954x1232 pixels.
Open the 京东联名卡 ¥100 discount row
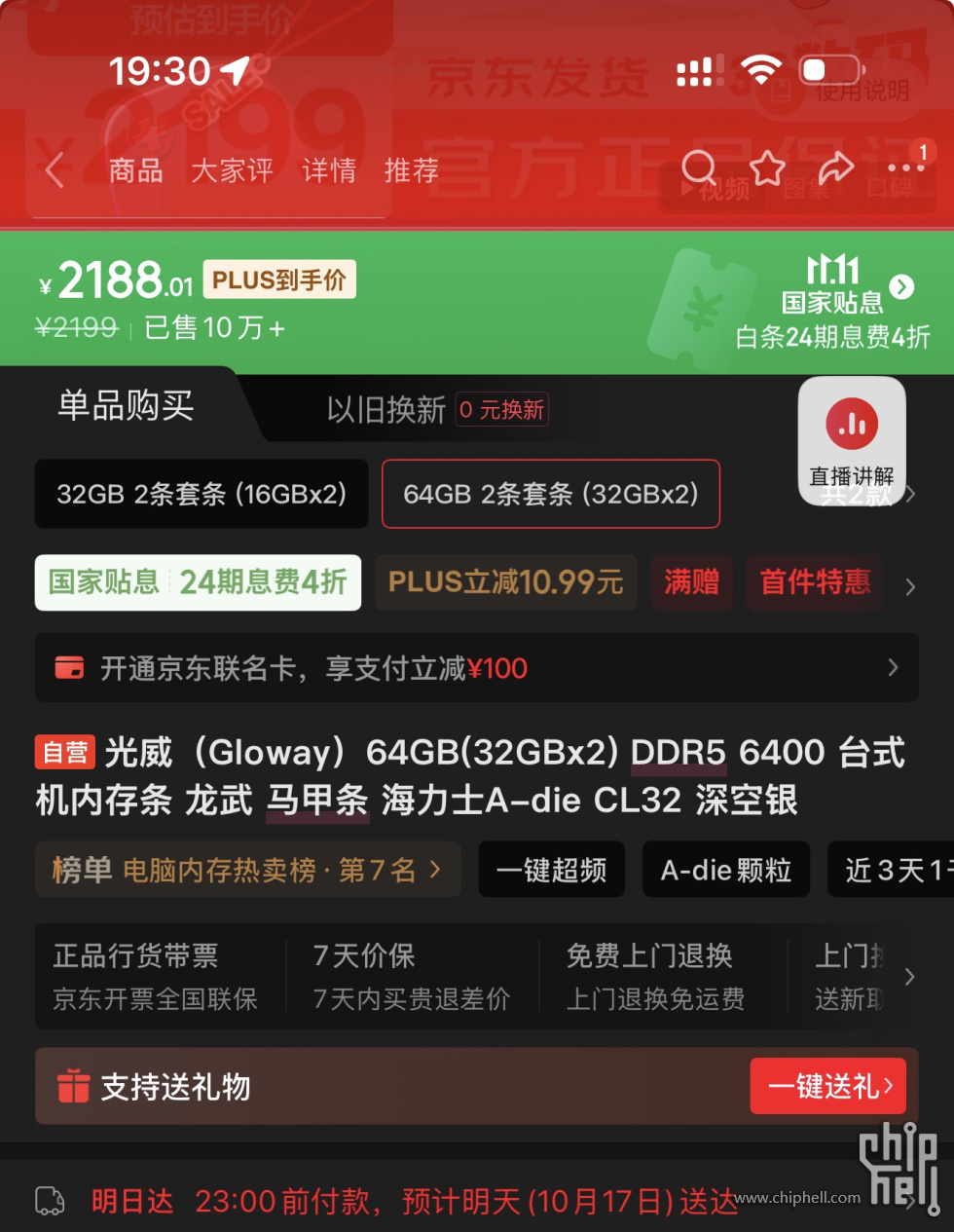tap(477, 668)
